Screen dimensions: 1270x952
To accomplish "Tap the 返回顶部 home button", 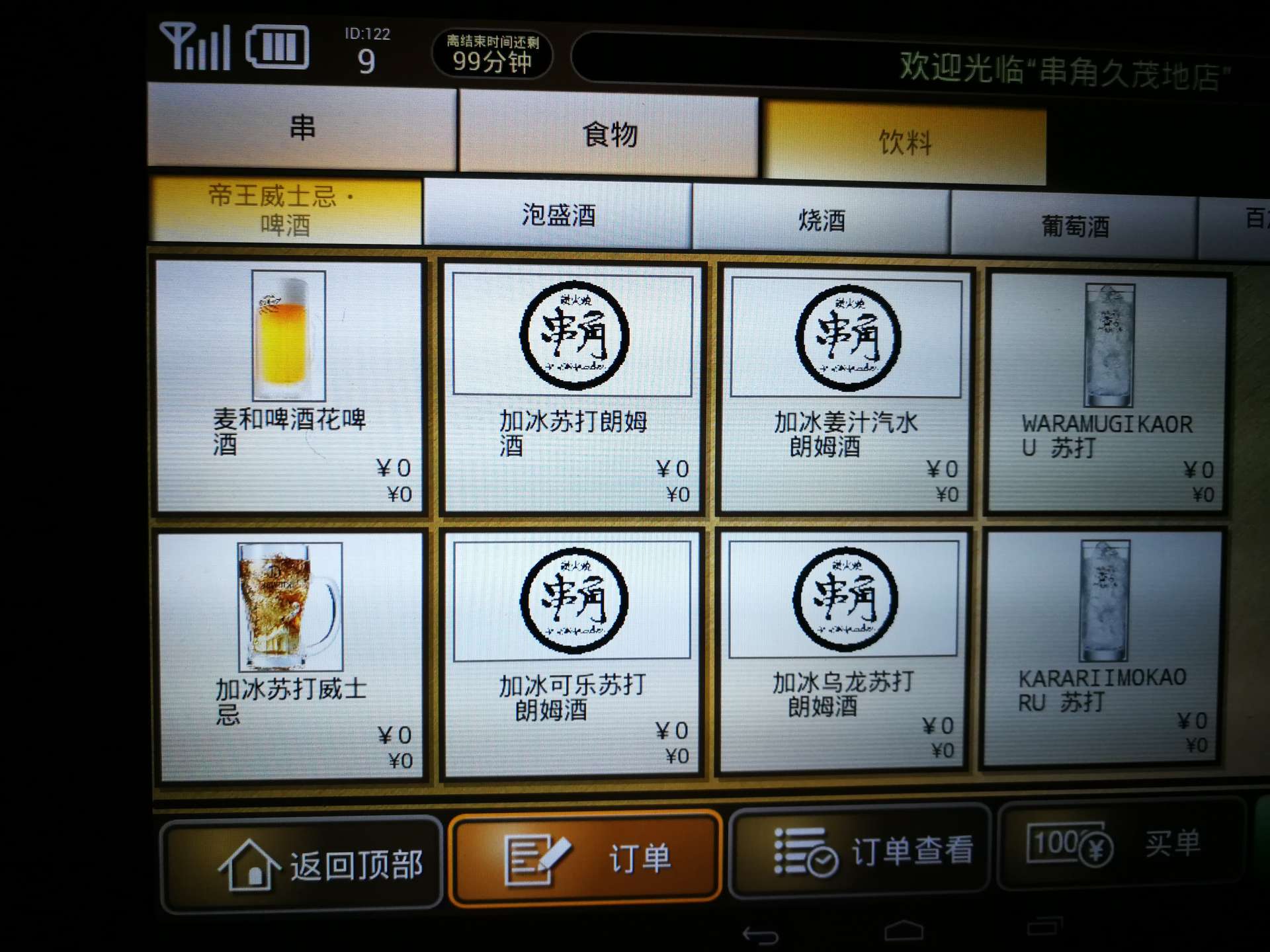I will pos(301,865).
